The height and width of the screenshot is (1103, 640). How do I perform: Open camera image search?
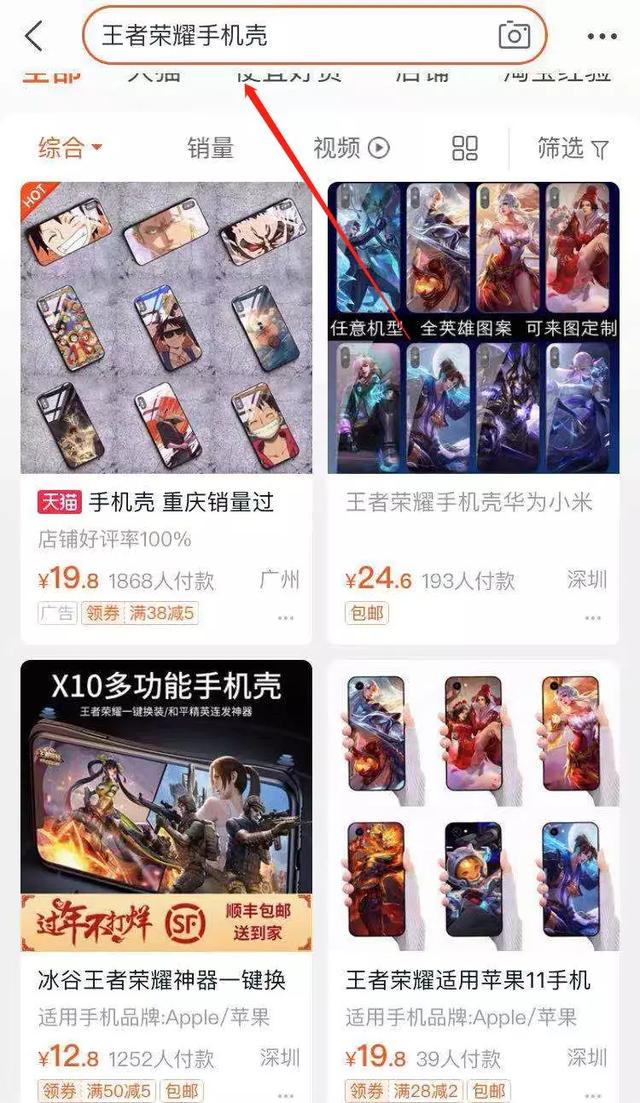click(x=514, y=36)
